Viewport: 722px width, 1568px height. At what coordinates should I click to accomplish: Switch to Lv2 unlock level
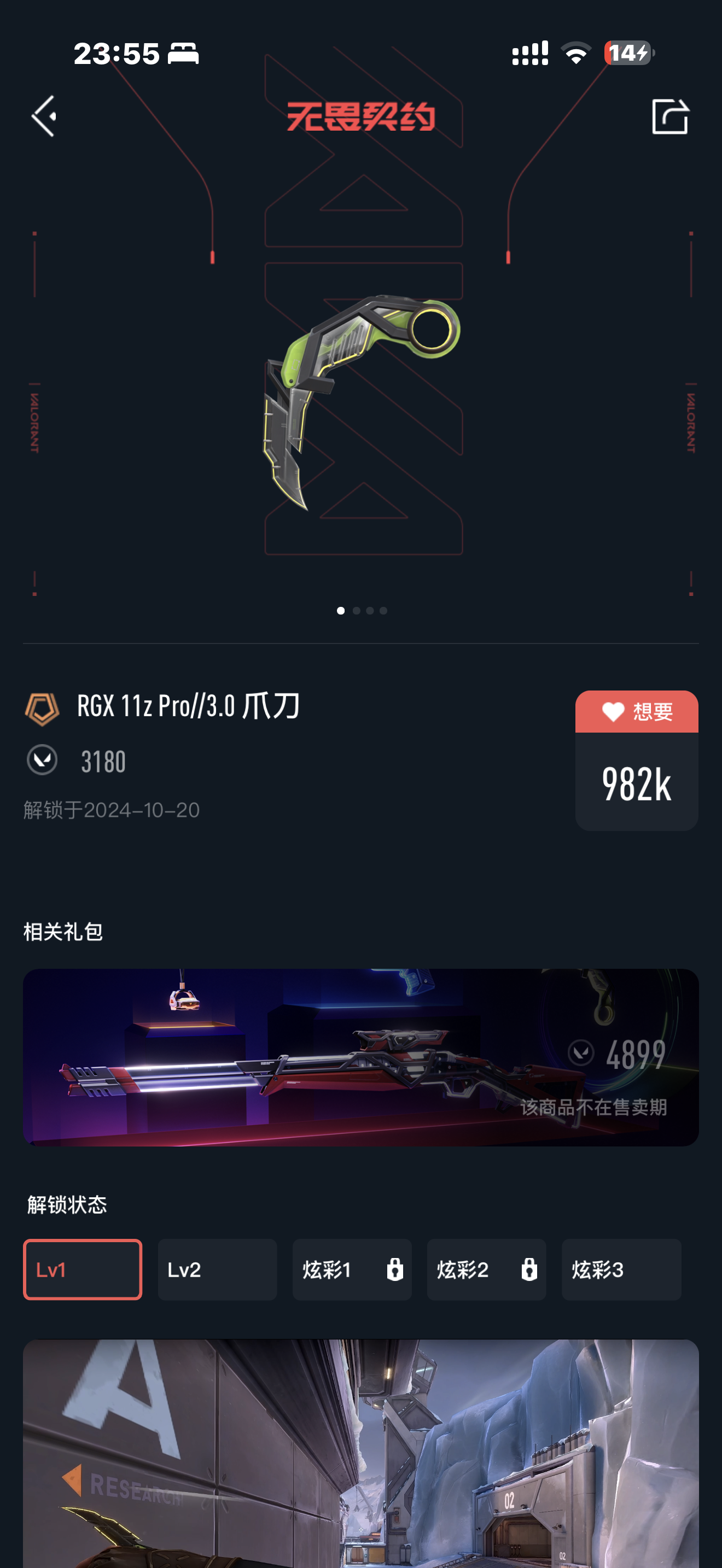(x=217, y=1269)
